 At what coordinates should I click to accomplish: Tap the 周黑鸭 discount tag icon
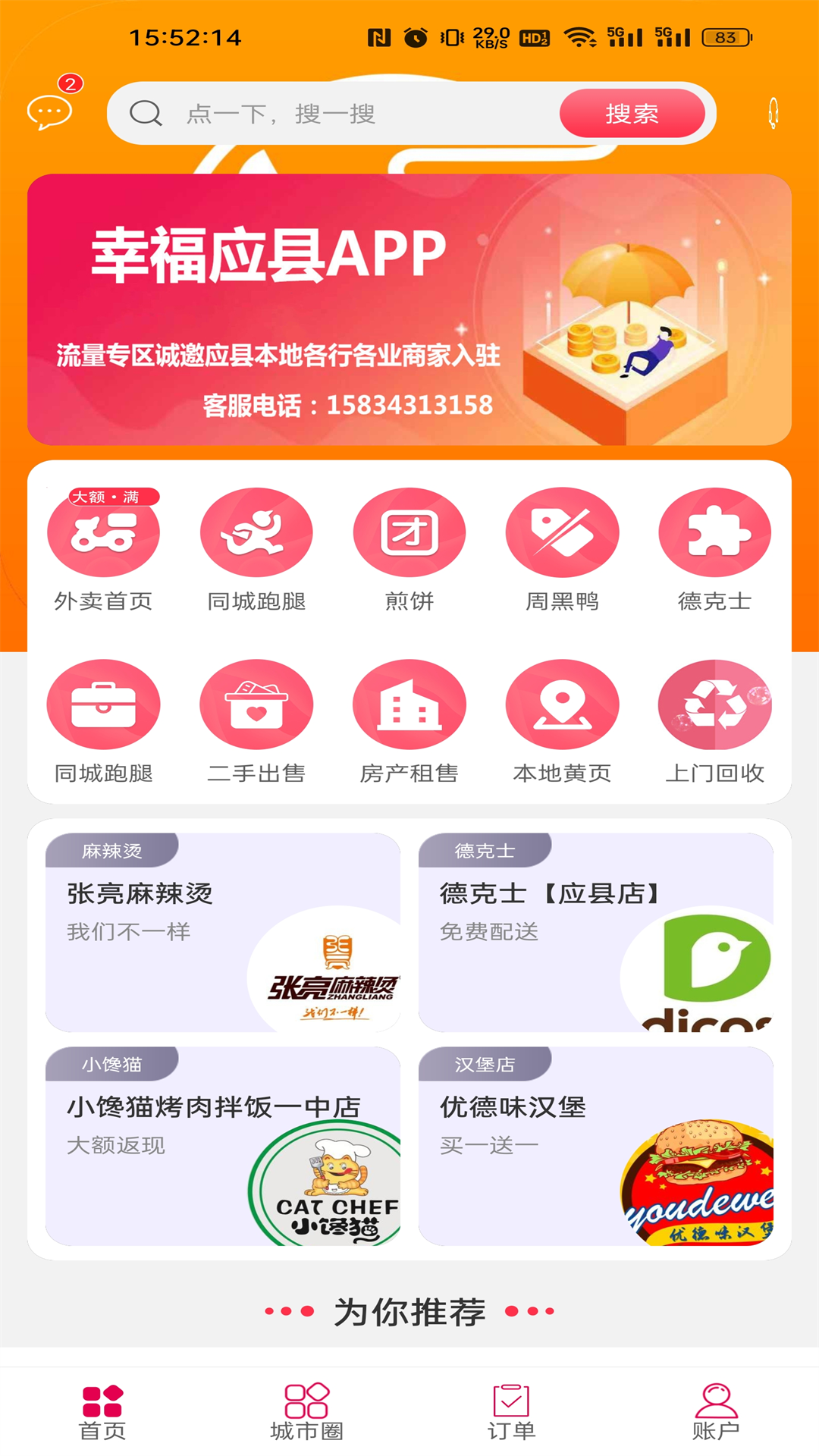tap(561, 532)
